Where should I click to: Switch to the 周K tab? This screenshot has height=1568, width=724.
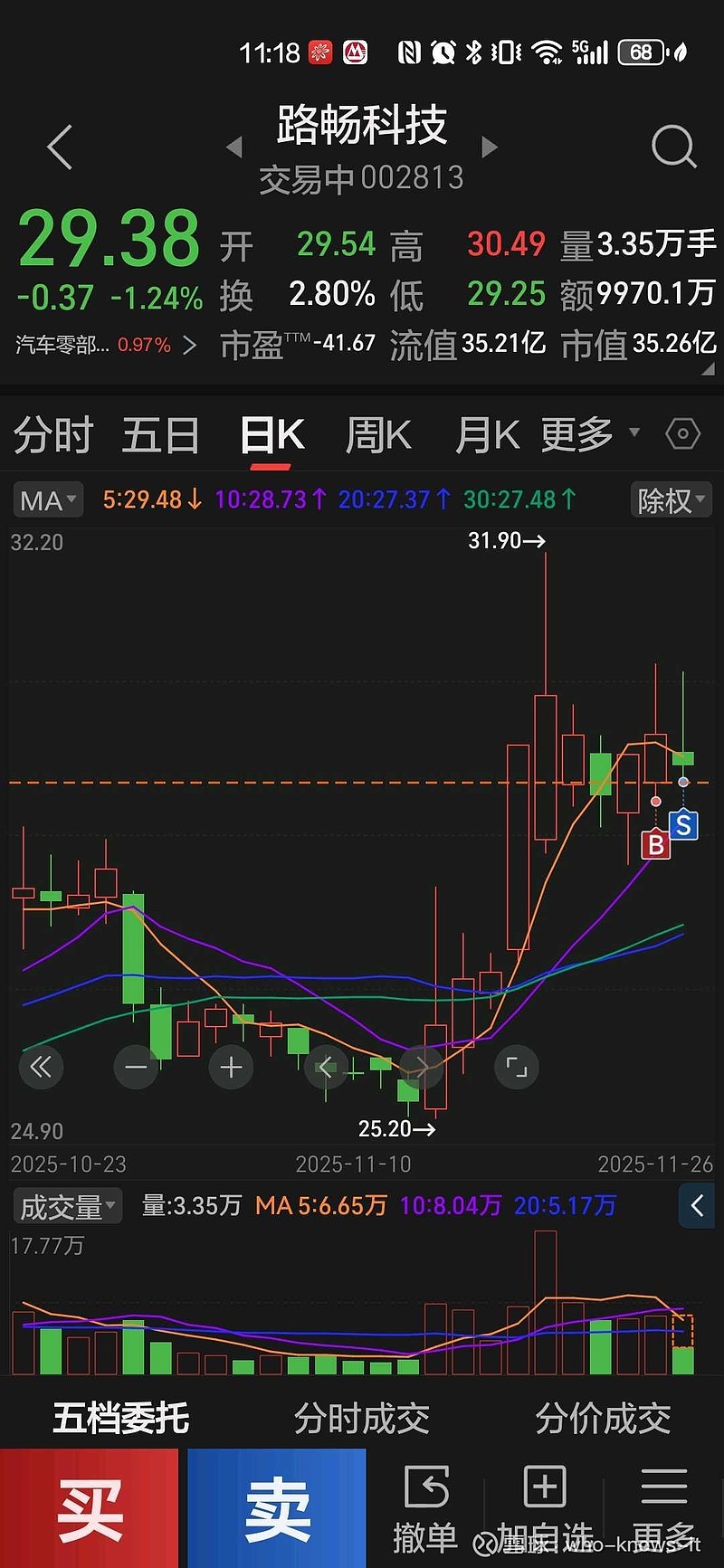[378, 435]
